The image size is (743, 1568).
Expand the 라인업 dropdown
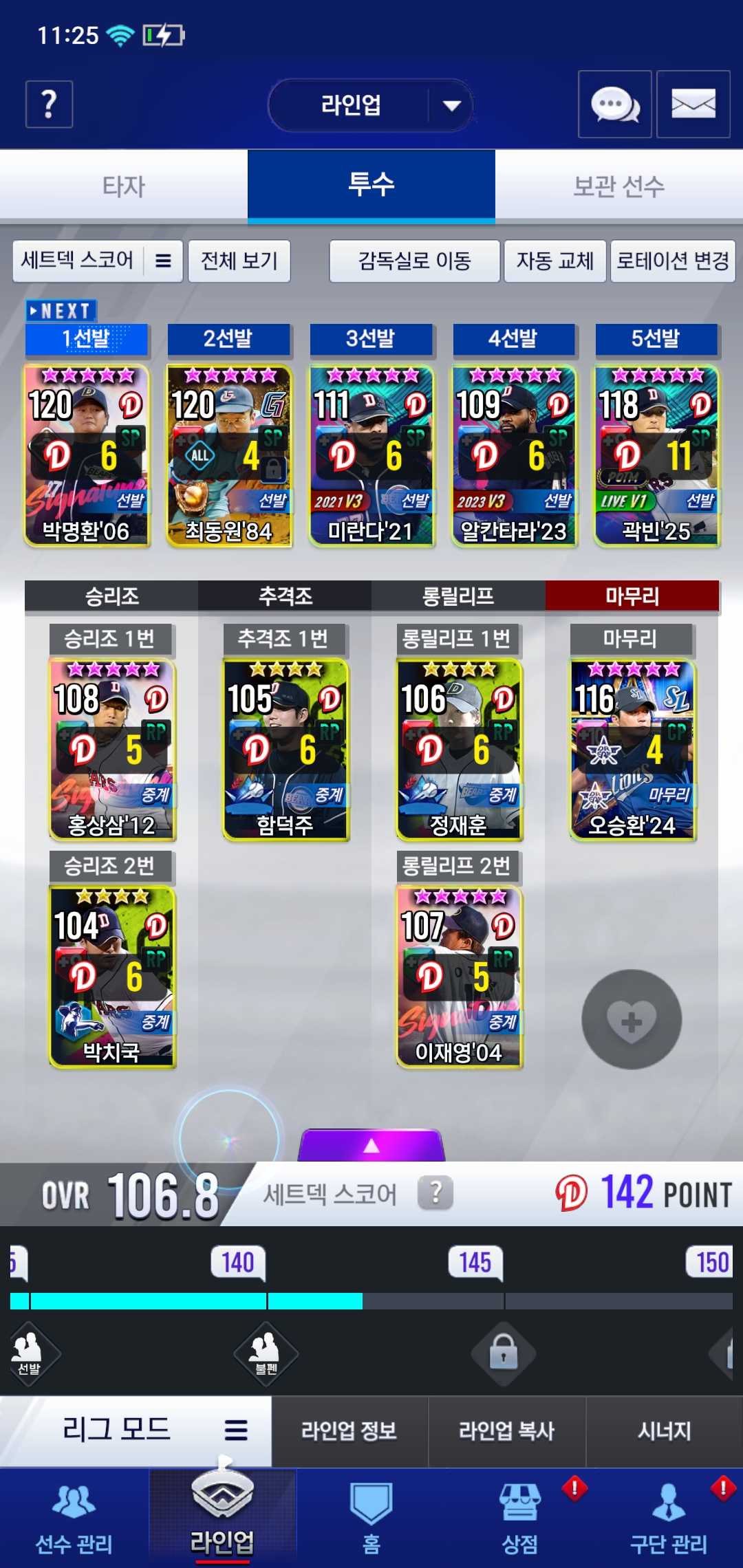[x=371, y=105]
